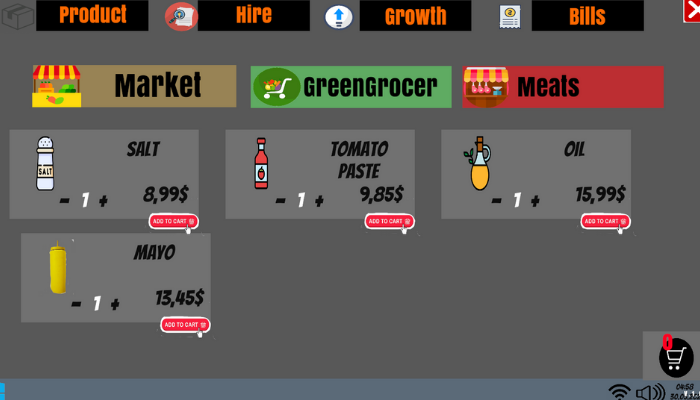
Task: Switch to the Product tab
Action: tap(92, 16)
